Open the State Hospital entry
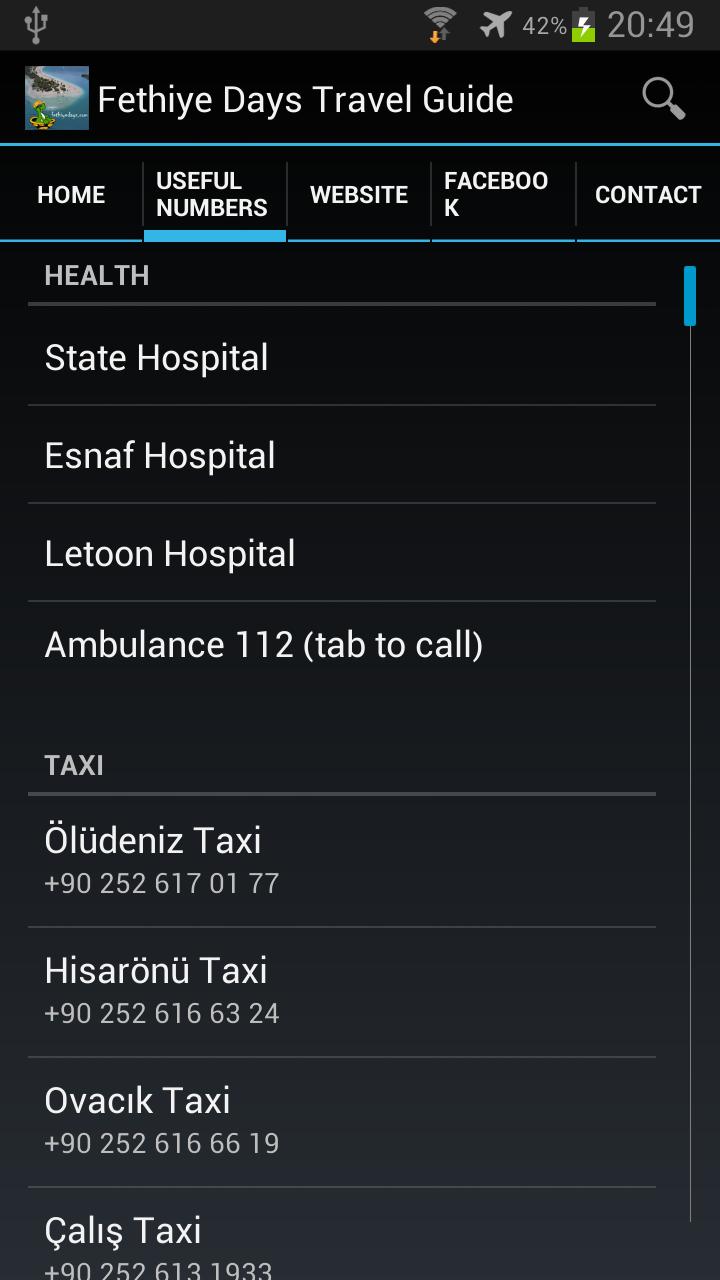This screenshot has width=720, height=1280. 340,358
